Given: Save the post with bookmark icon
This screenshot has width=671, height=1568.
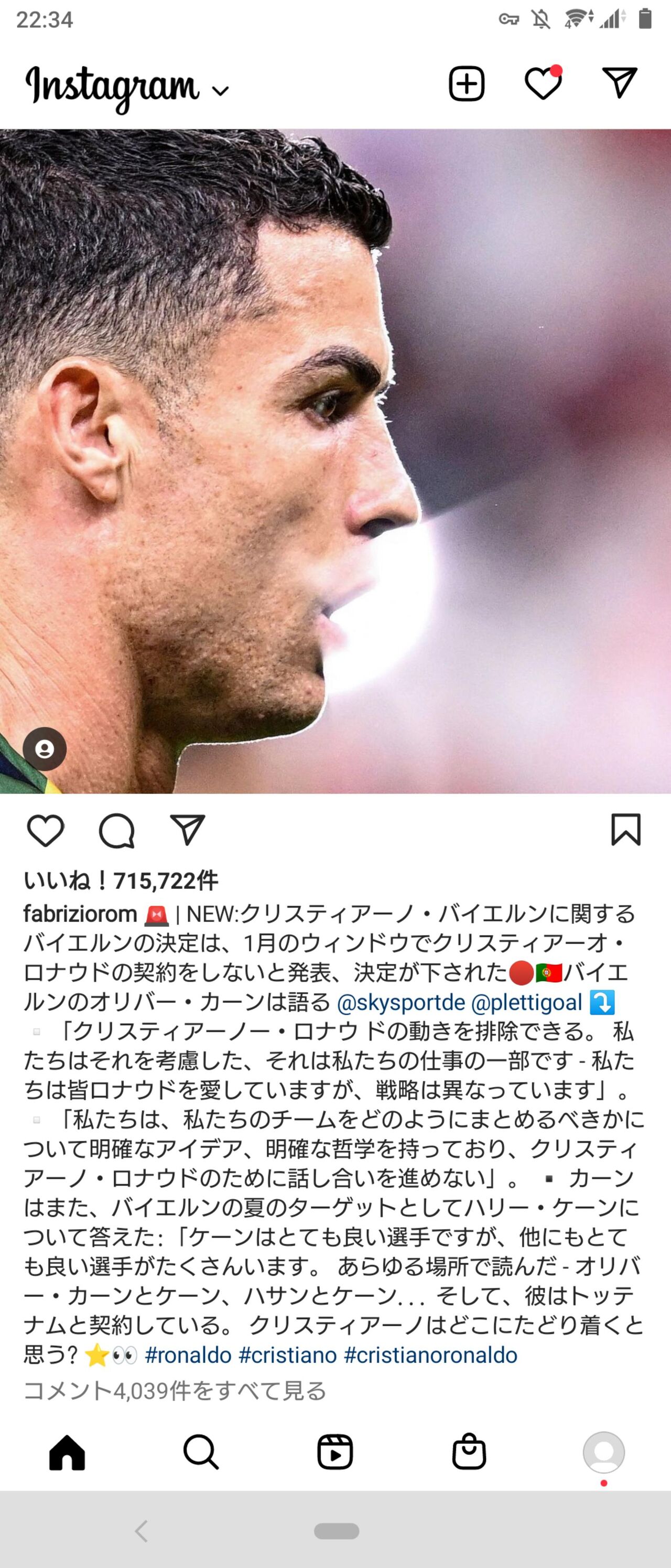Looking at the screenshot, I should pos(626,830).
